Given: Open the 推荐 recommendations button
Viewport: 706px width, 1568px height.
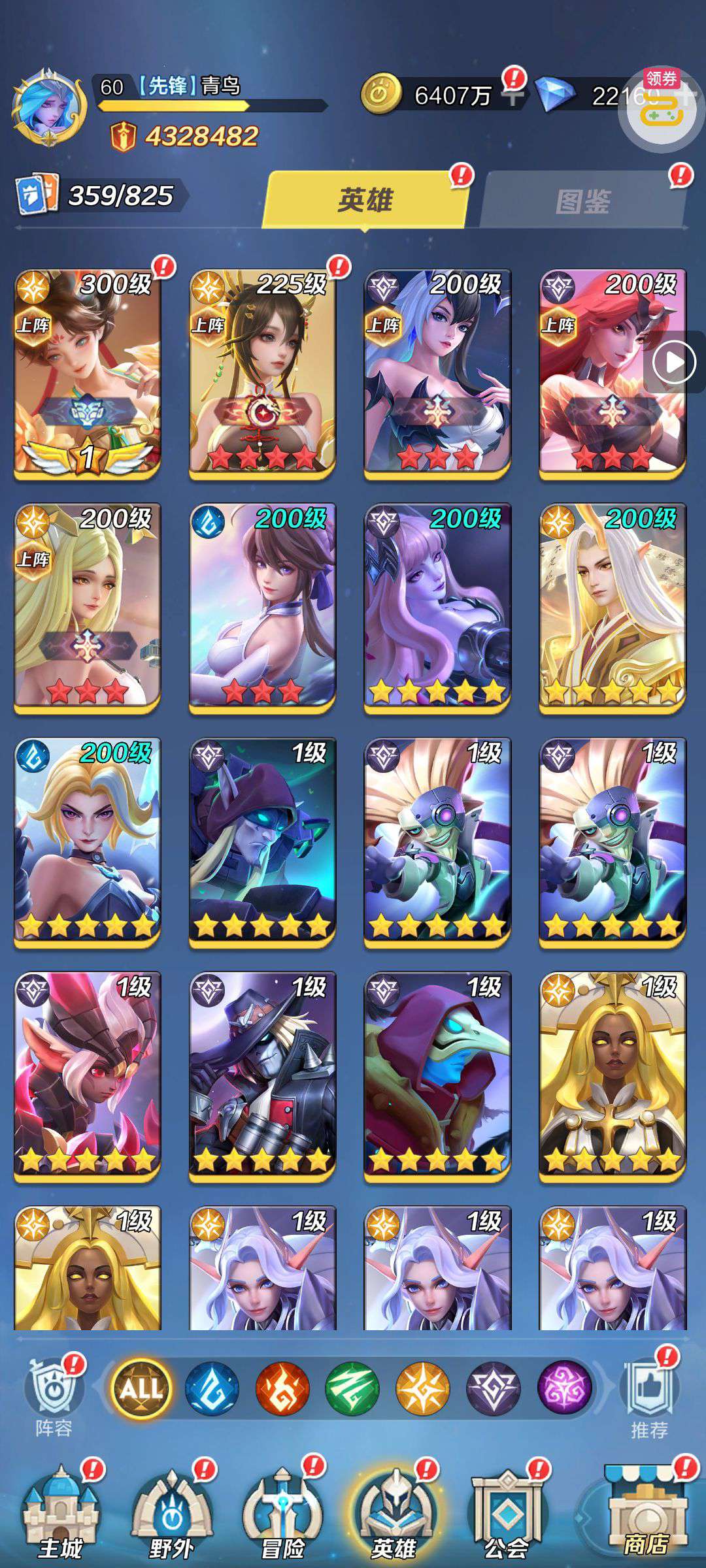Looking at the screenshot, I should pyautogui.click(x=650, y=1397).
